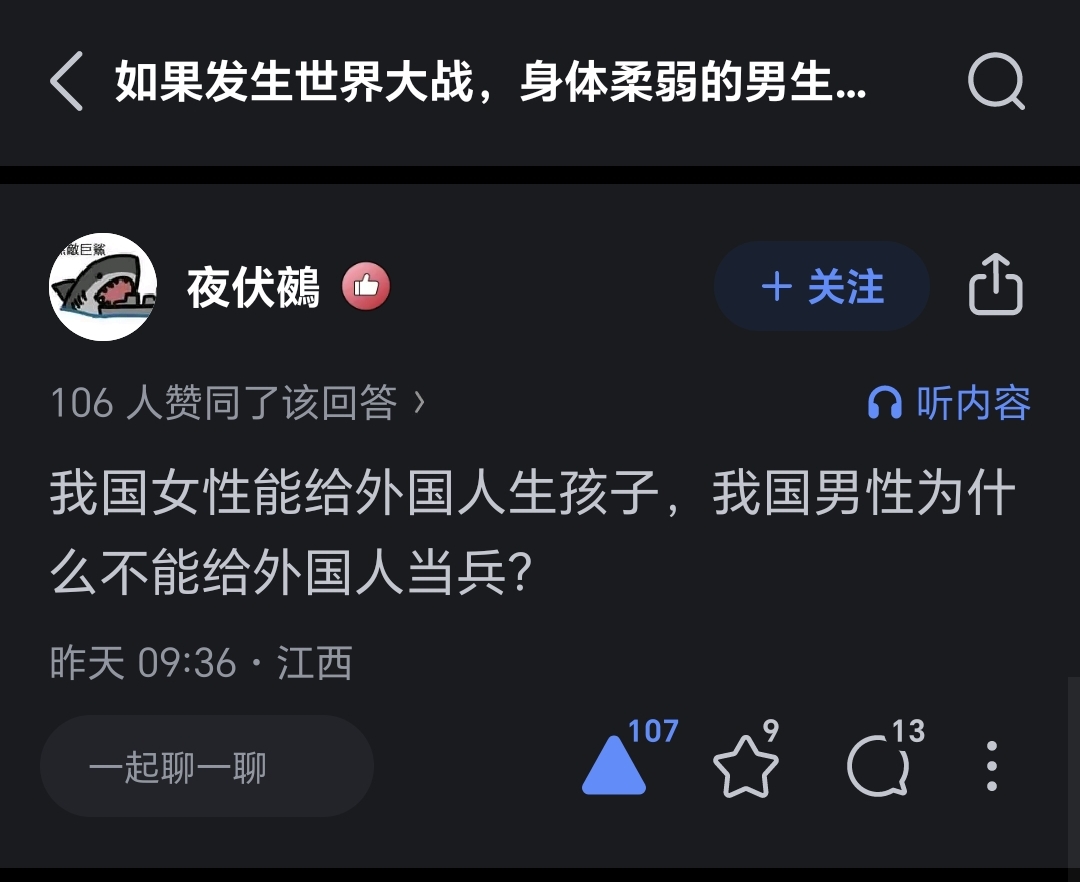Open the full question title
This screenshot has height=882, width=1080.
(x=490, y=83)
